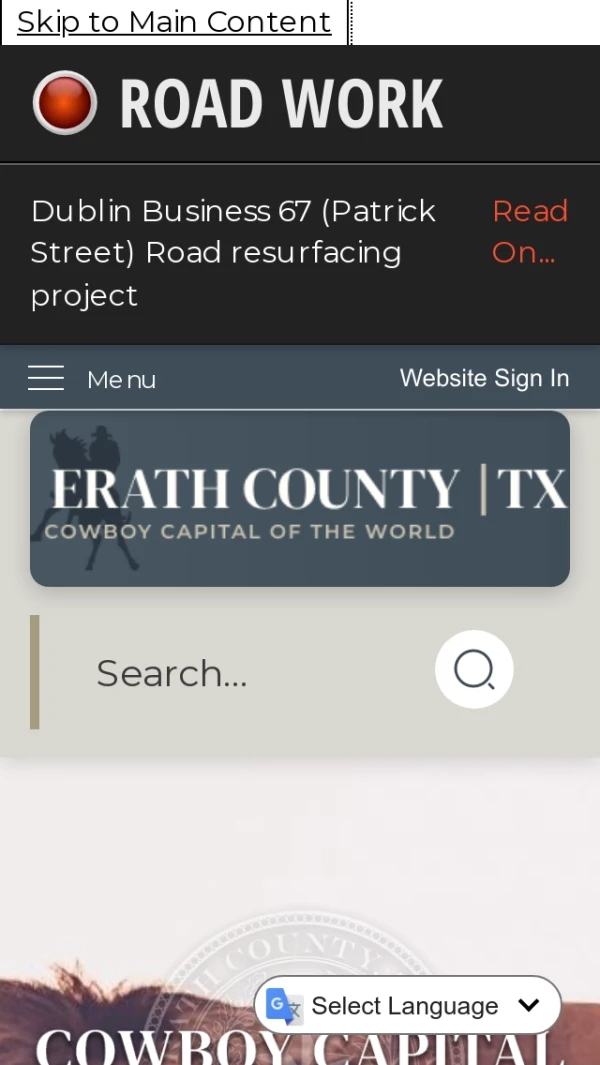Open the Read On link for road resurfacing
The image size is (600, 1065).
pos(529,231)
